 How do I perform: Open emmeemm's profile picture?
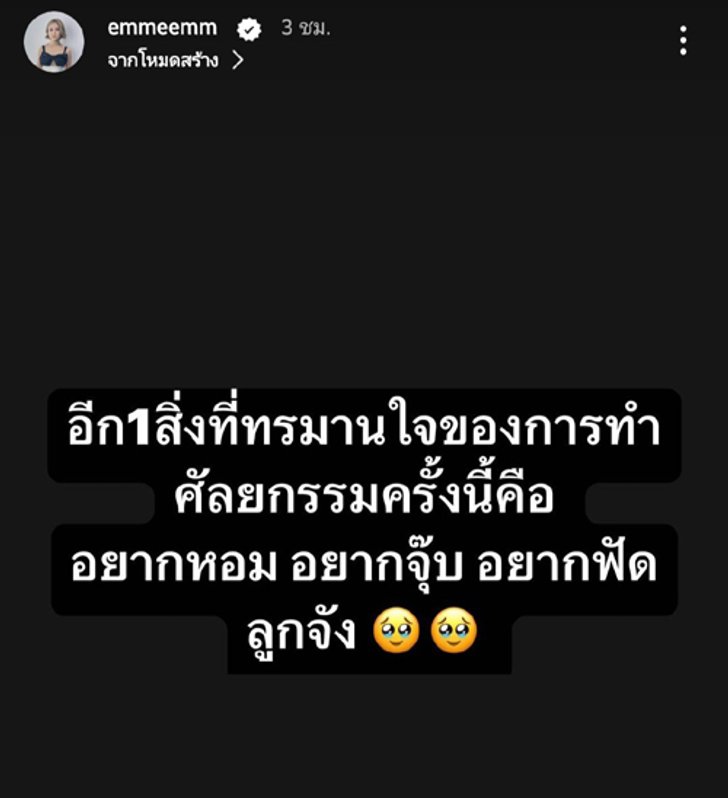pyautogui.click(x=54, y=42)
